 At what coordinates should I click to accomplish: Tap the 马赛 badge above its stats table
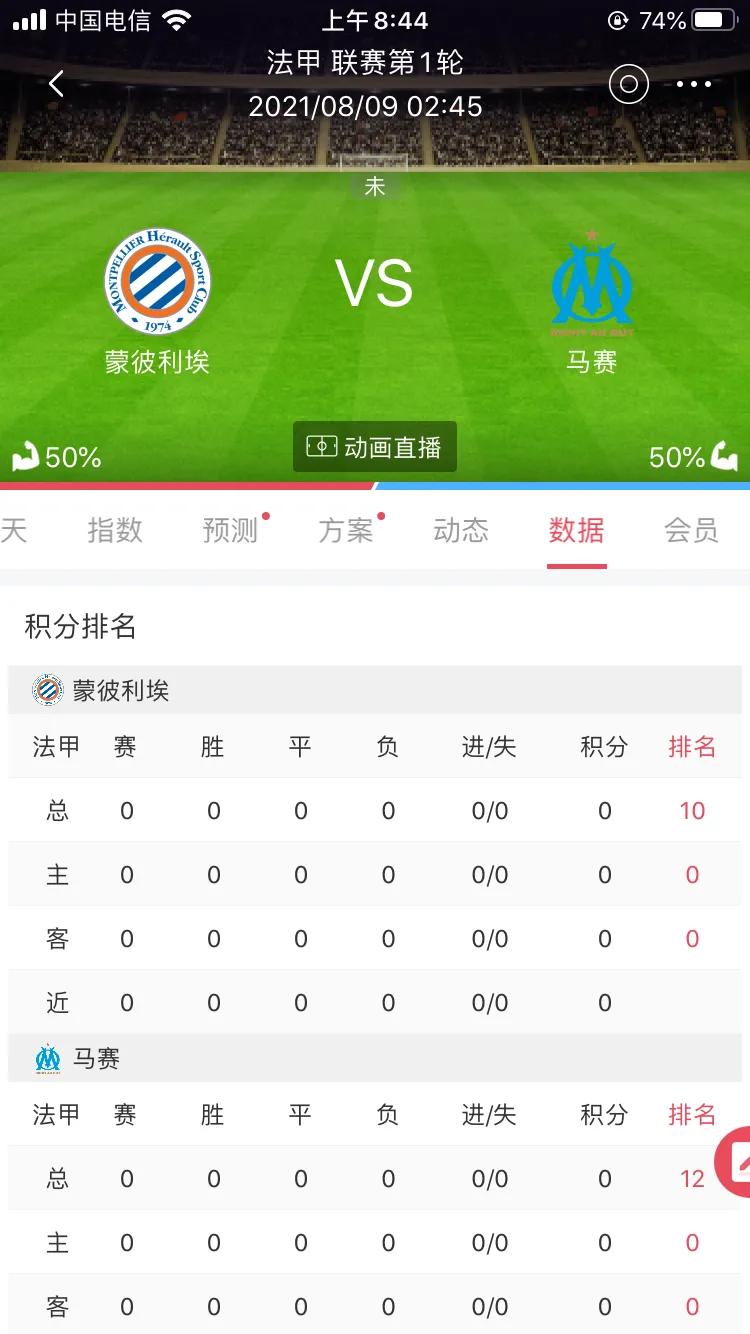tap(47, 1058)
